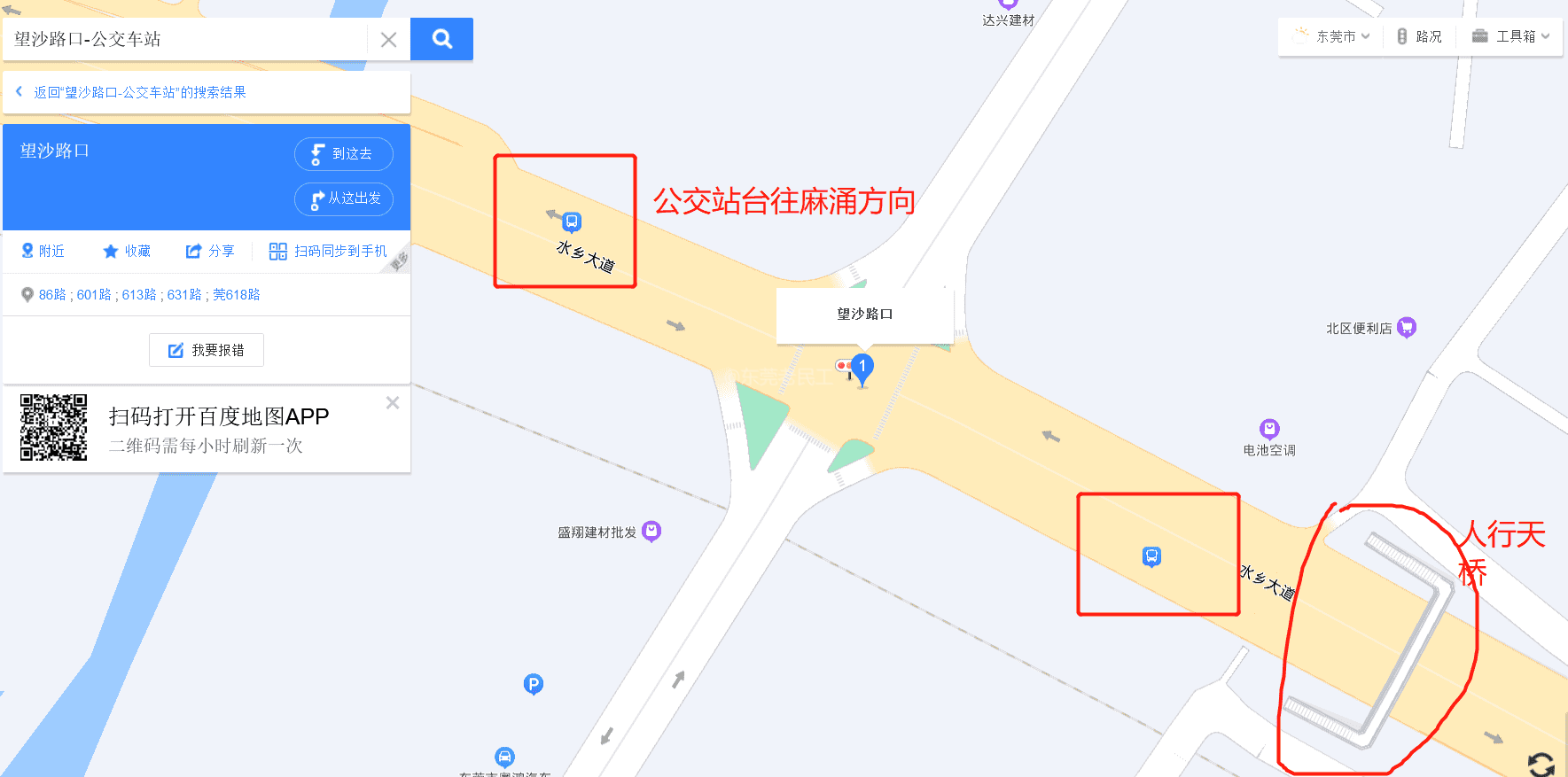
Task: Open 附近 nearby search
Action: point(43,251)
